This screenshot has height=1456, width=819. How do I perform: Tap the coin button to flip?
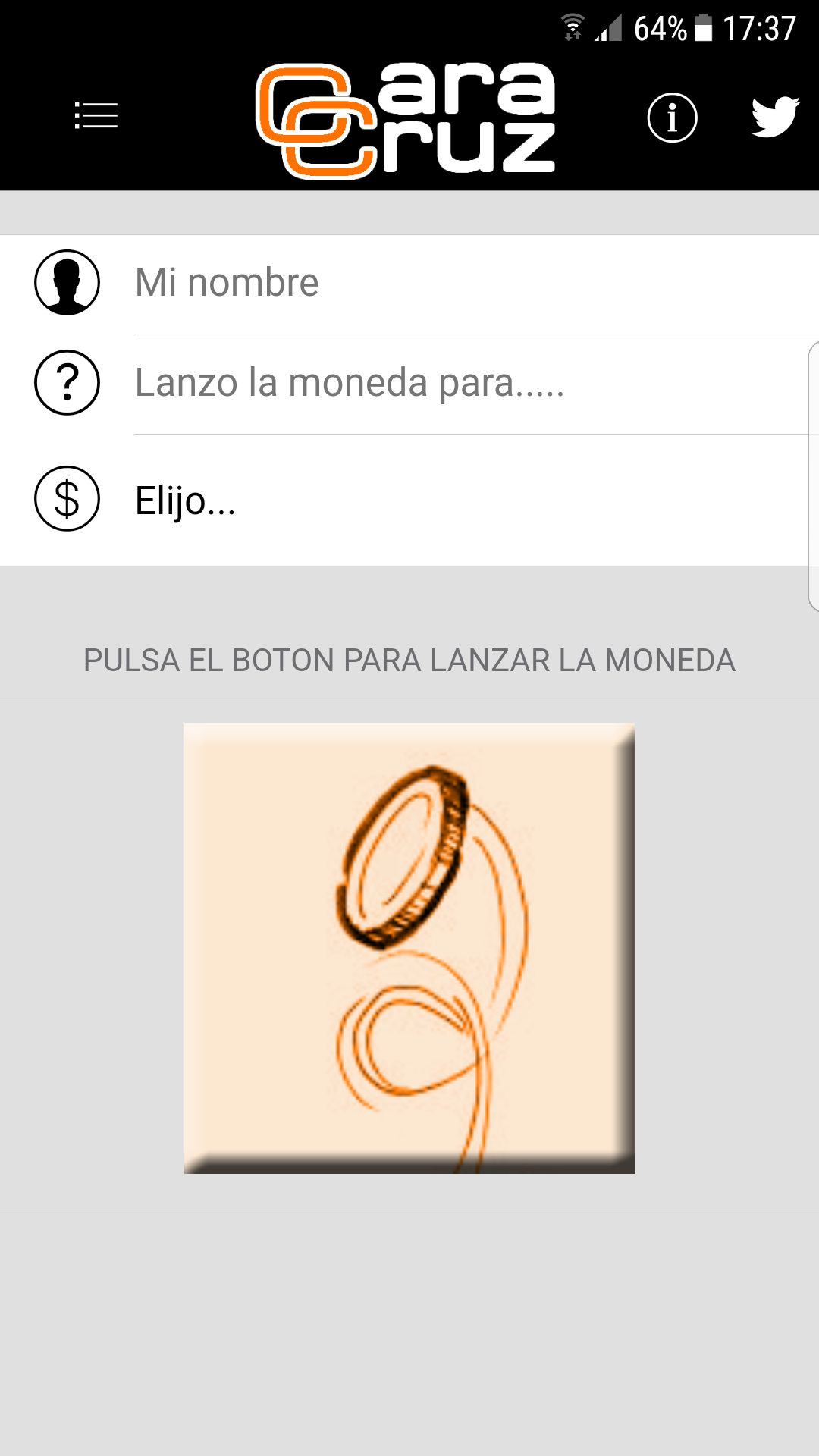pos(409,949)
